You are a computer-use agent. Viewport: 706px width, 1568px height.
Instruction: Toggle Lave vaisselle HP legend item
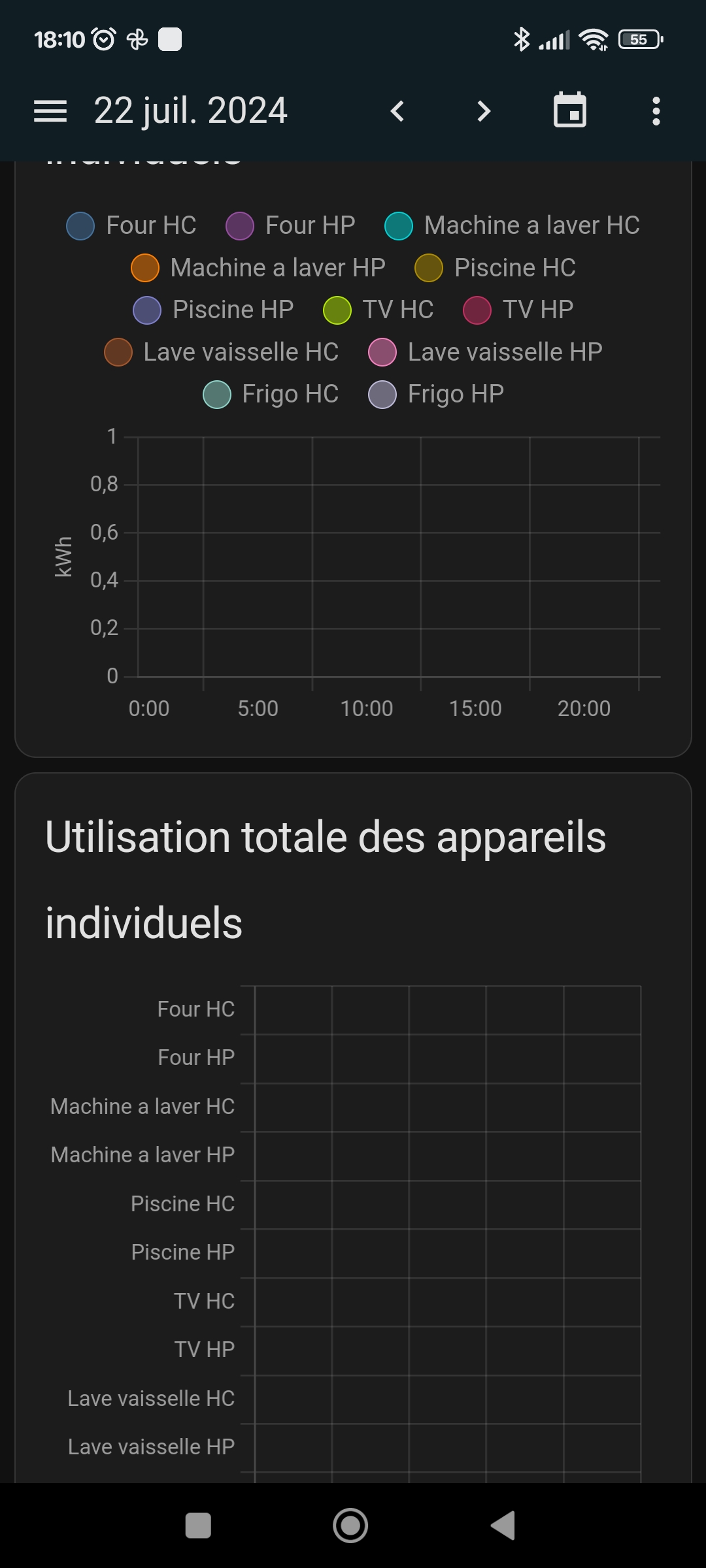[x=485, y=352]
